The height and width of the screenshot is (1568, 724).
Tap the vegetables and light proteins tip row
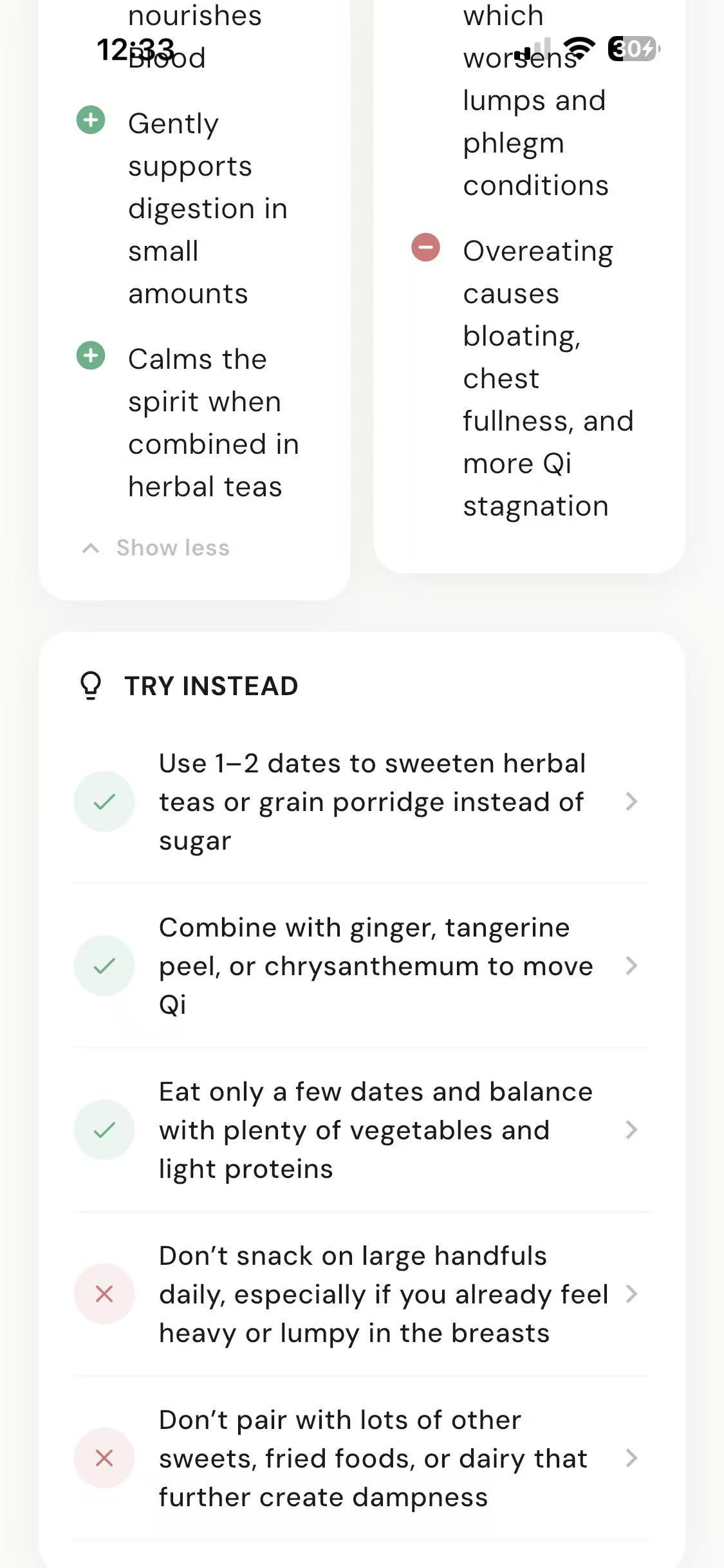375,1130
